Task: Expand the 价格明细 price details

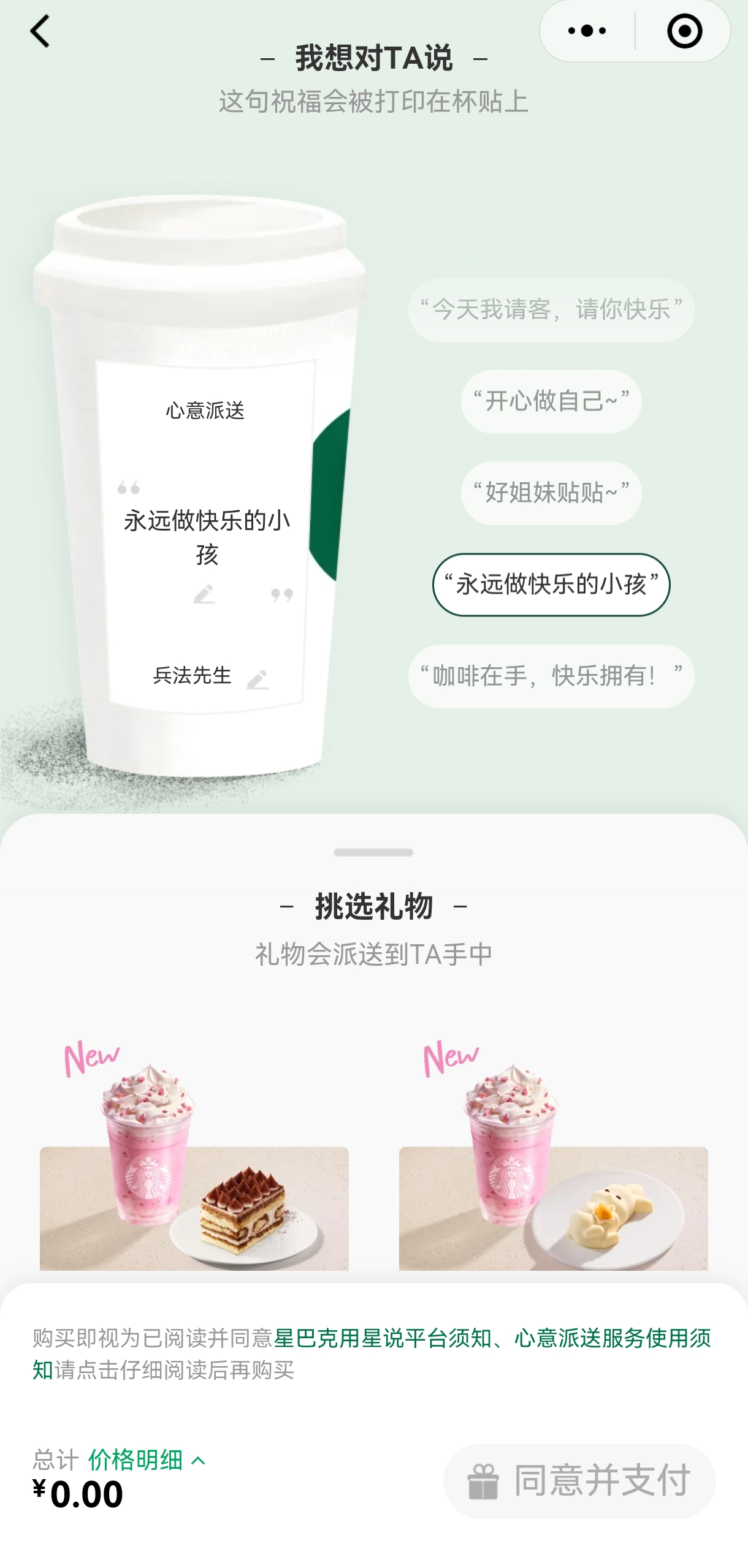Action: tap(147, 1460)
